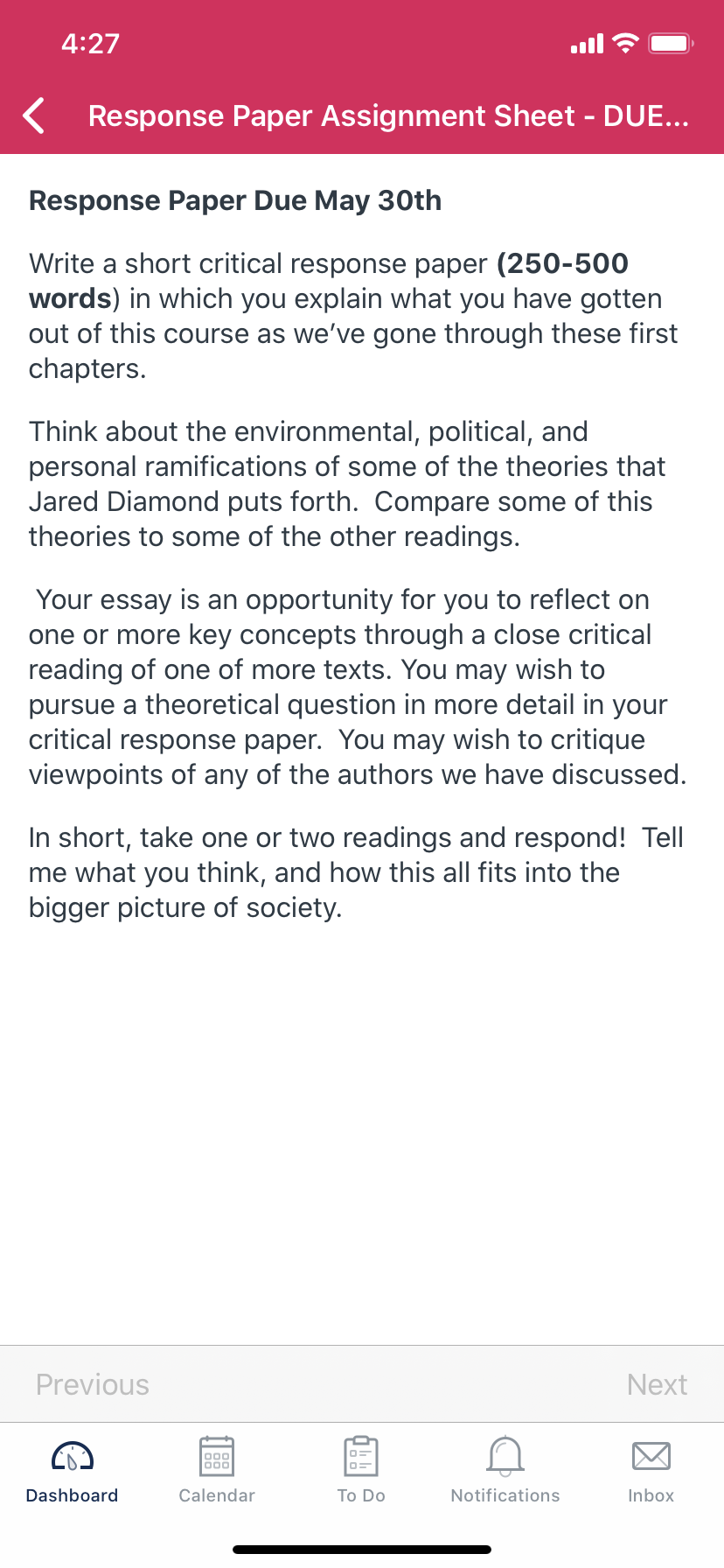
Task: Open the Inbox tab
Action: coord(651,1471)
